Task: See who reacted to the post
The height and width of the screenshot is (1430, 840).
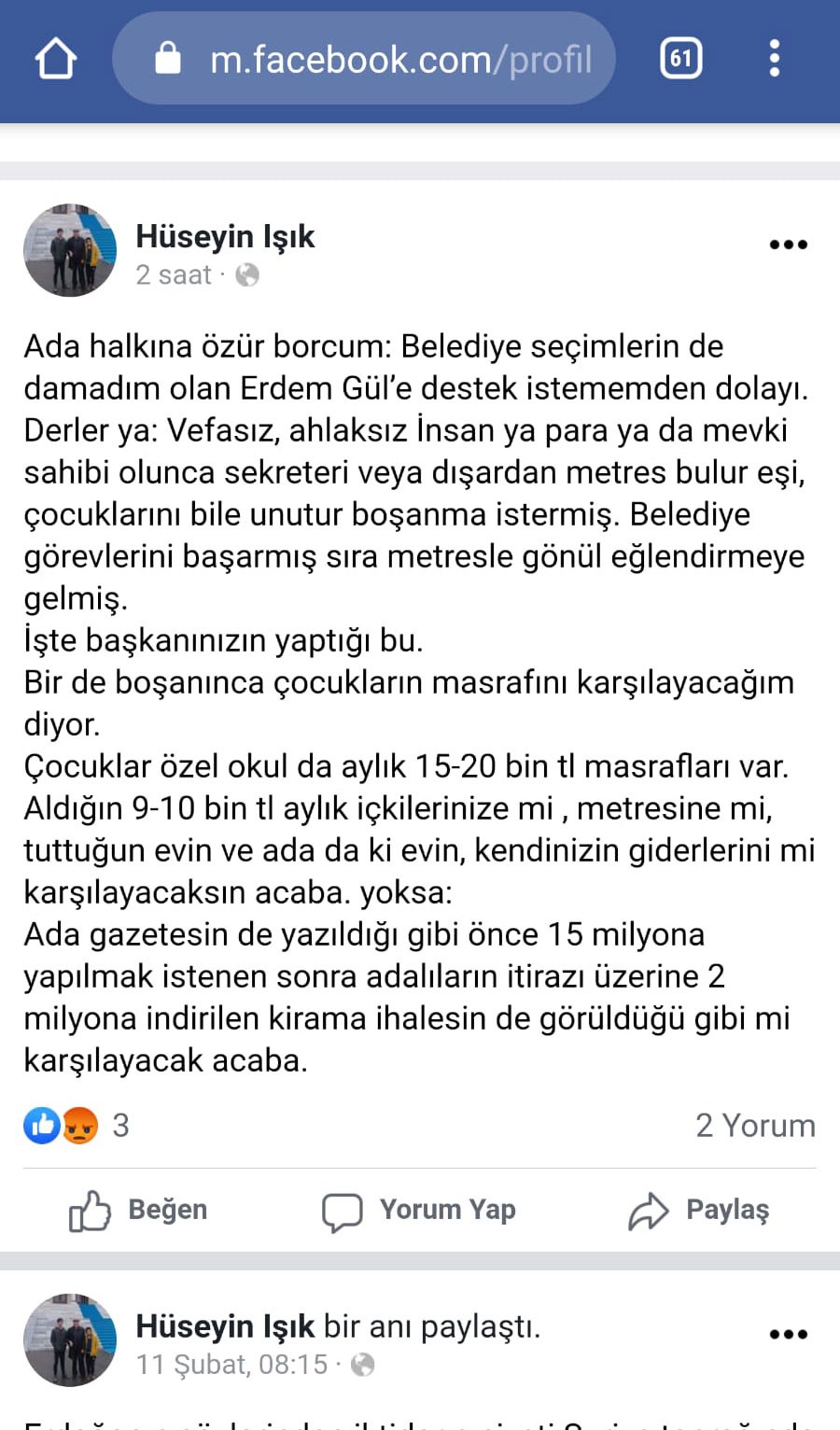Action: (77, 1126)
